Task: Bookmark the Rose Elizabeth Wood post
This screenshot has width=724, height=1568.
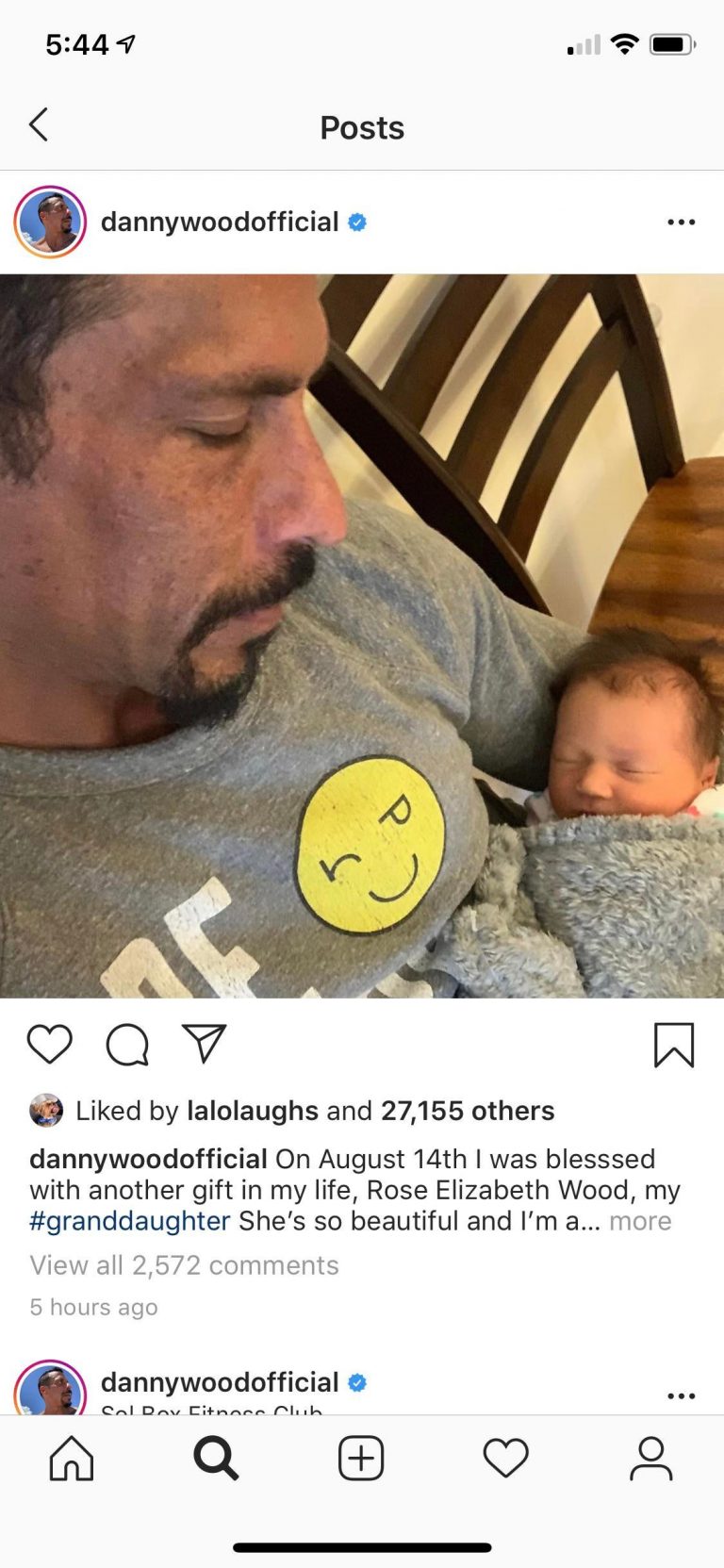Action: pyautogui.click(x=674, y=1045)
